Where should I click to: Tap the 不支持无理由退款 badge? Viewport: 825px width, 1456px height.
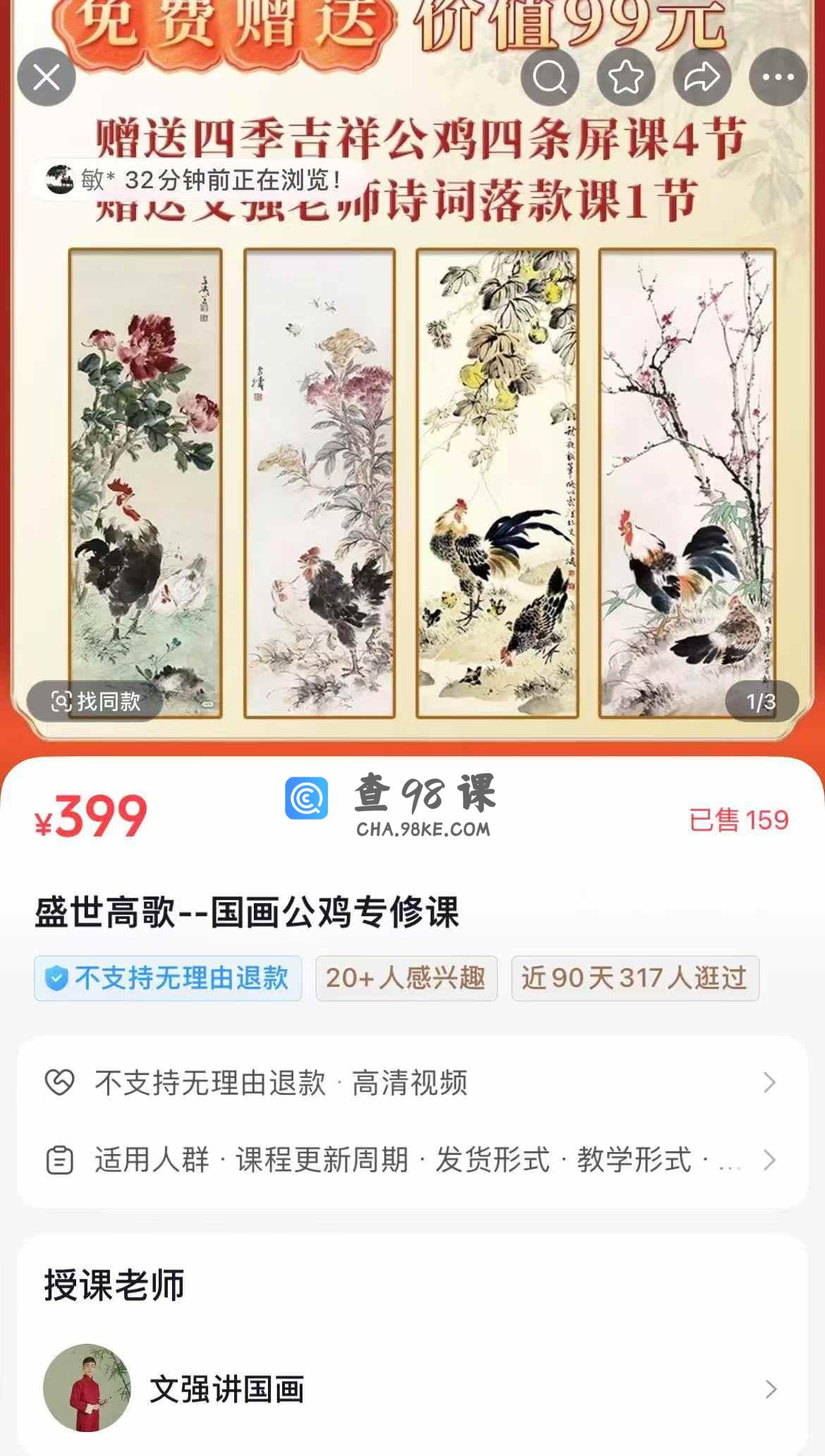pos(168,978)
